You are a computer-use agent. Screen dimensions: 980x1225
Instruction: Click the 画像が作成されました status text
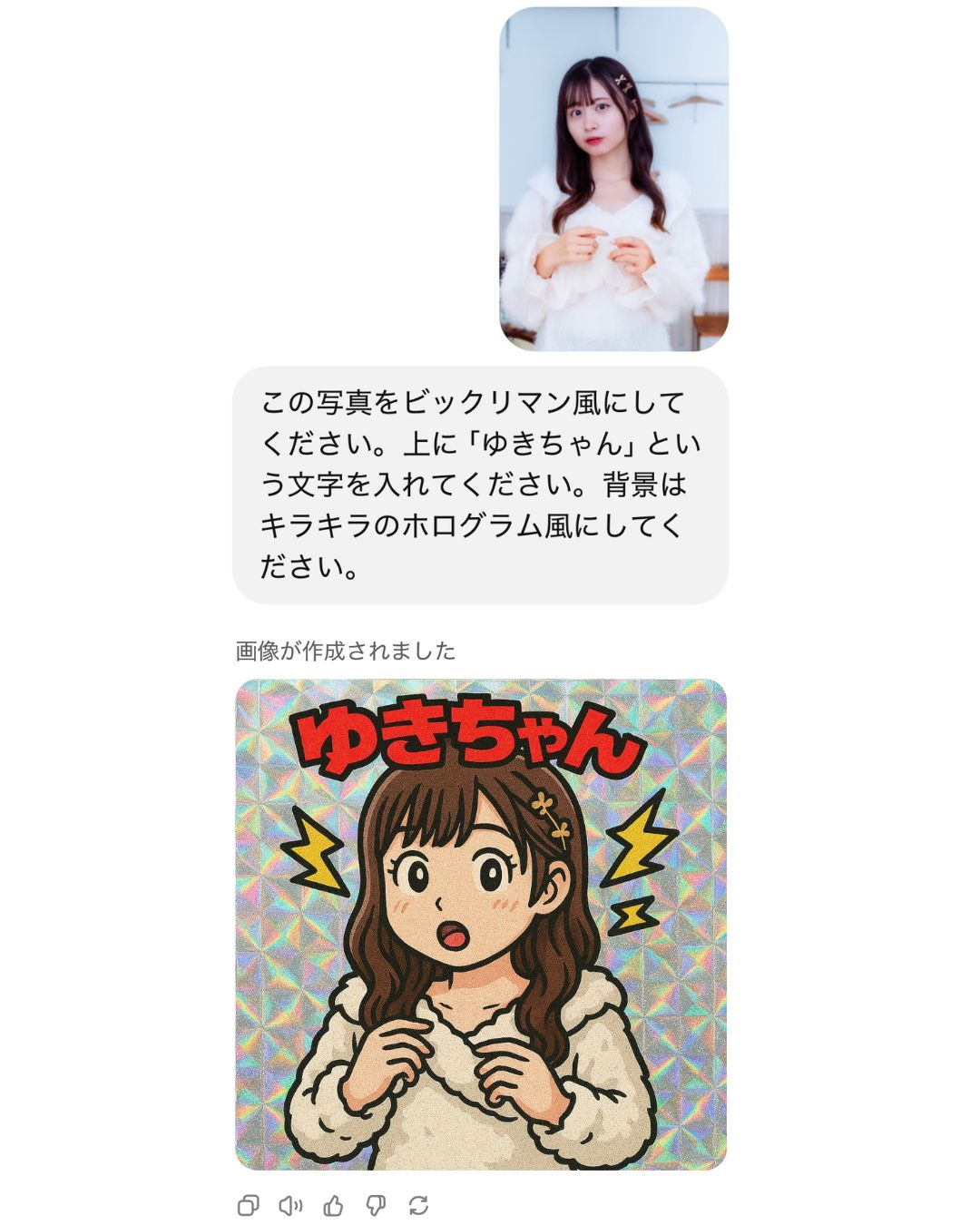coord(345,648)
